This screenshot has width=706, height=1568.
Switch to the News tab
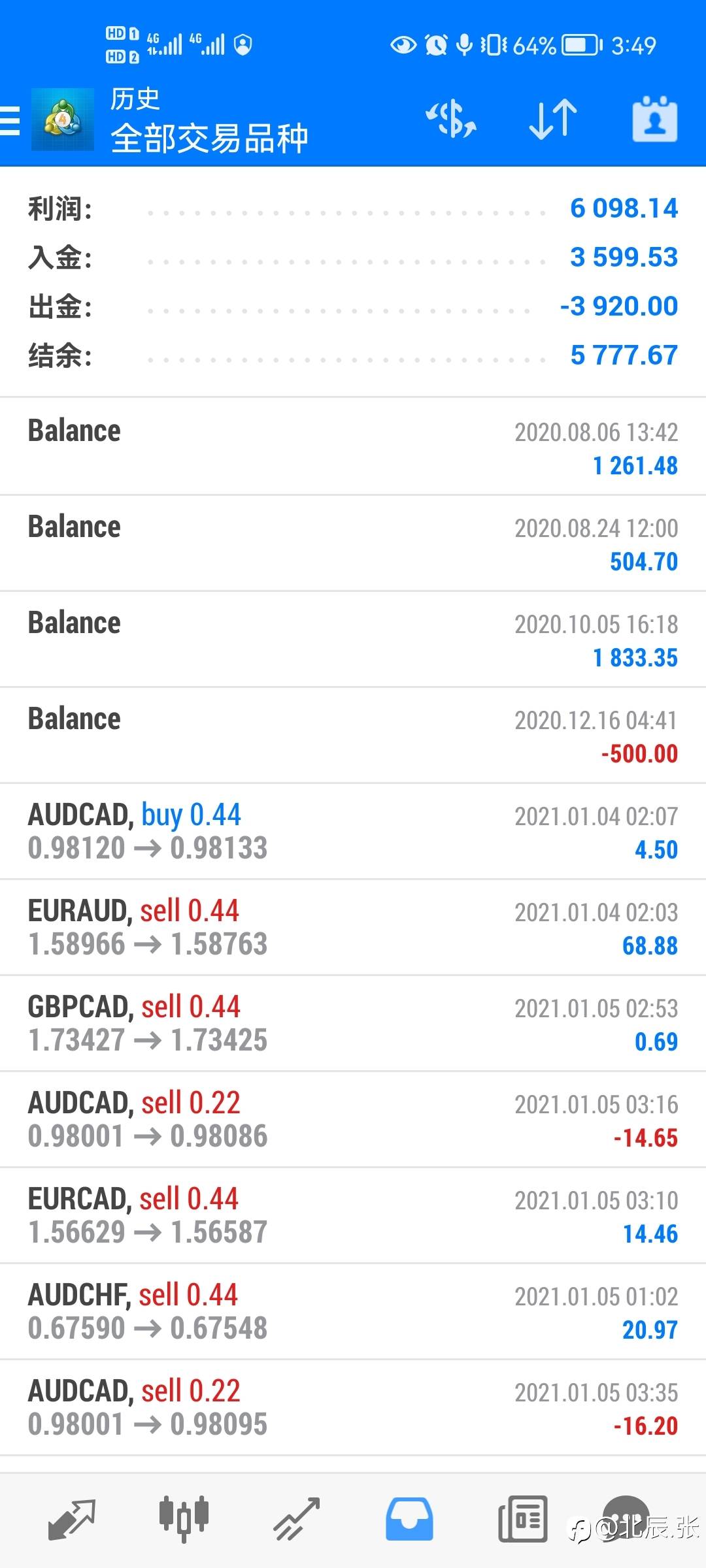coord(522,1518)
